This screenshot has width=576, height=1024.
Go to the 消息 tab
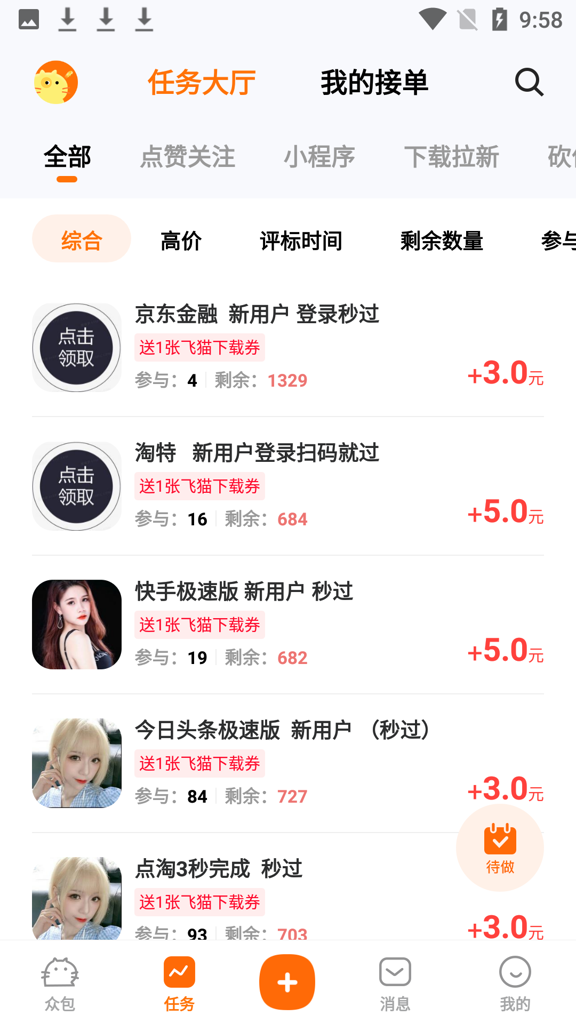[395, 984]
